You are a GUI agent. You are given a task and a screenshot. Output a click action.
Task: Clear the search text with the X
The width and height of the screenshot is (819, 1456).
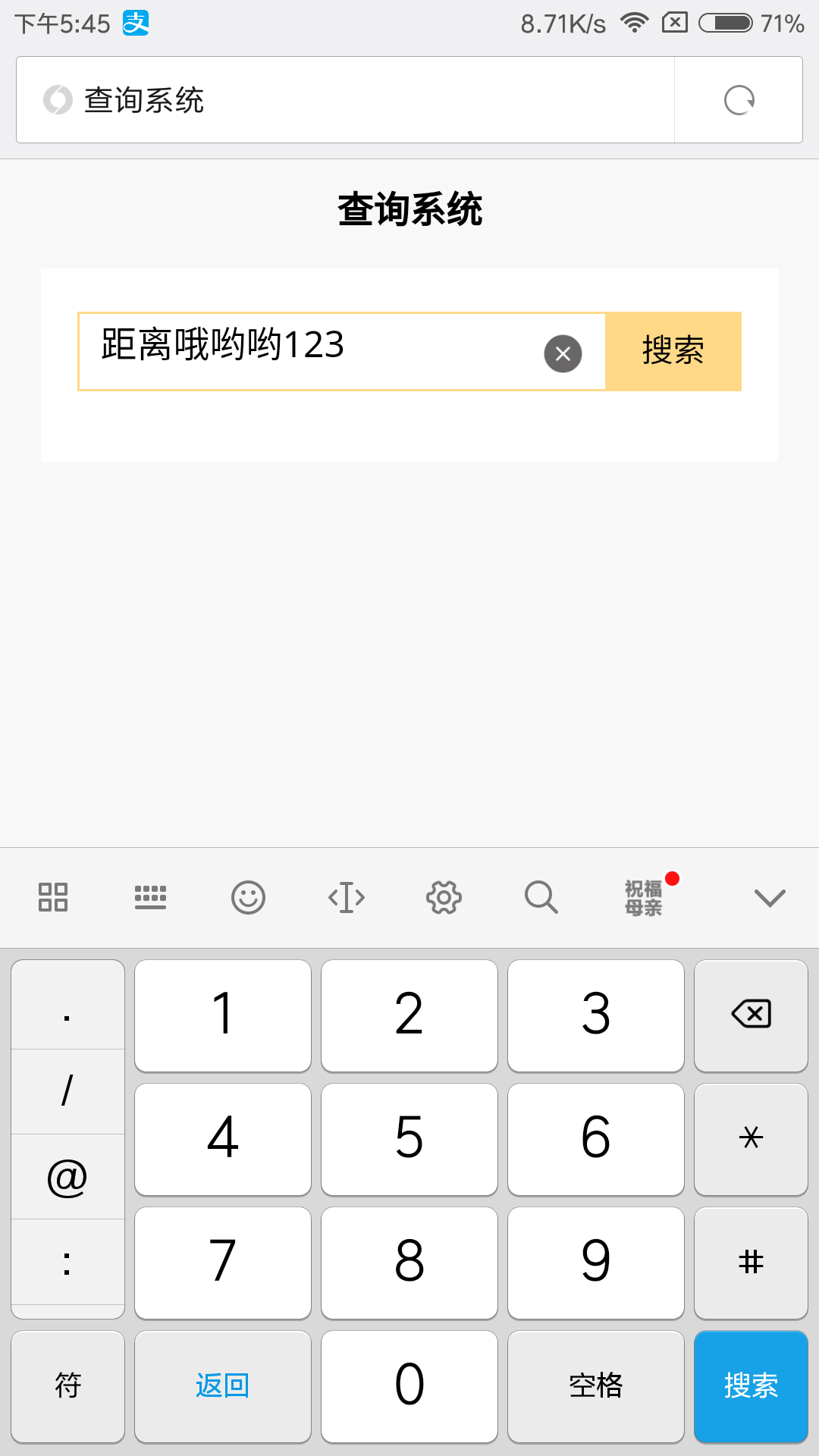(563, 353)
